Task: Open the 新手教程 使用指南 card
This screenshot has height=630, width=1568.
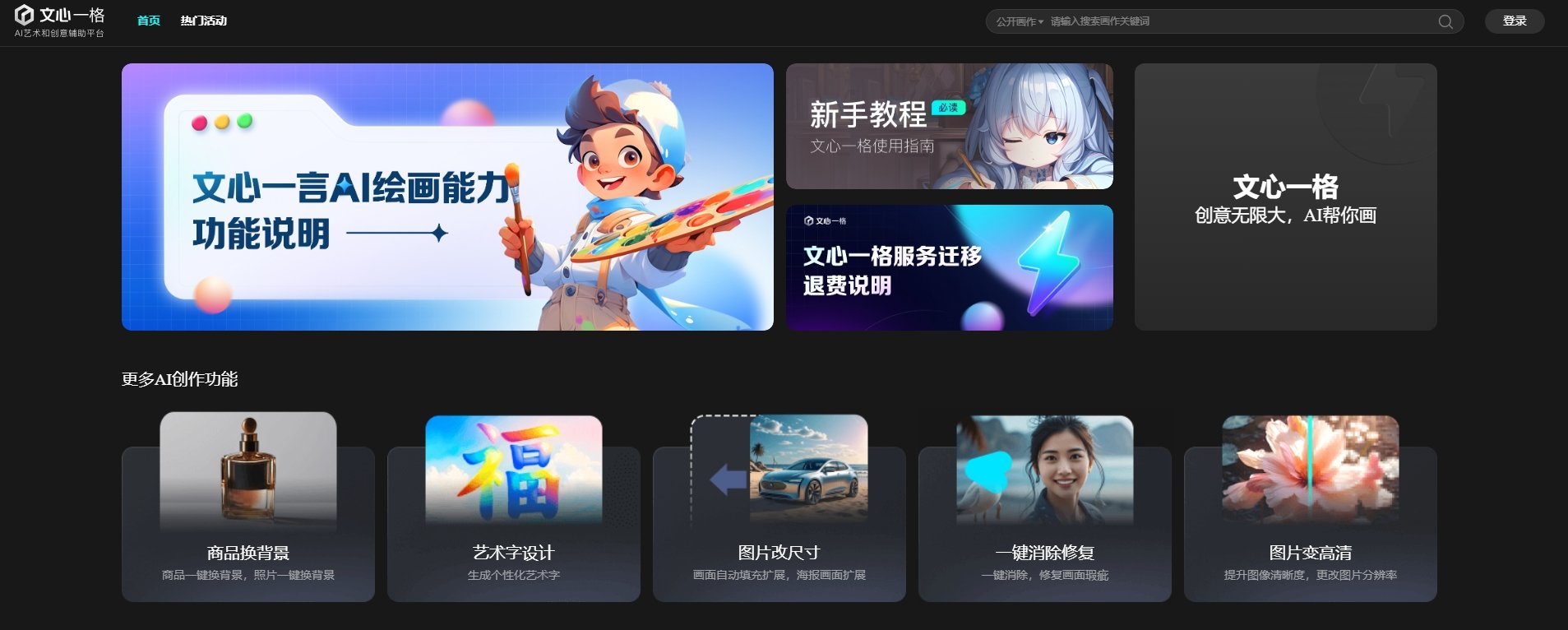Action: coord(949,127)
